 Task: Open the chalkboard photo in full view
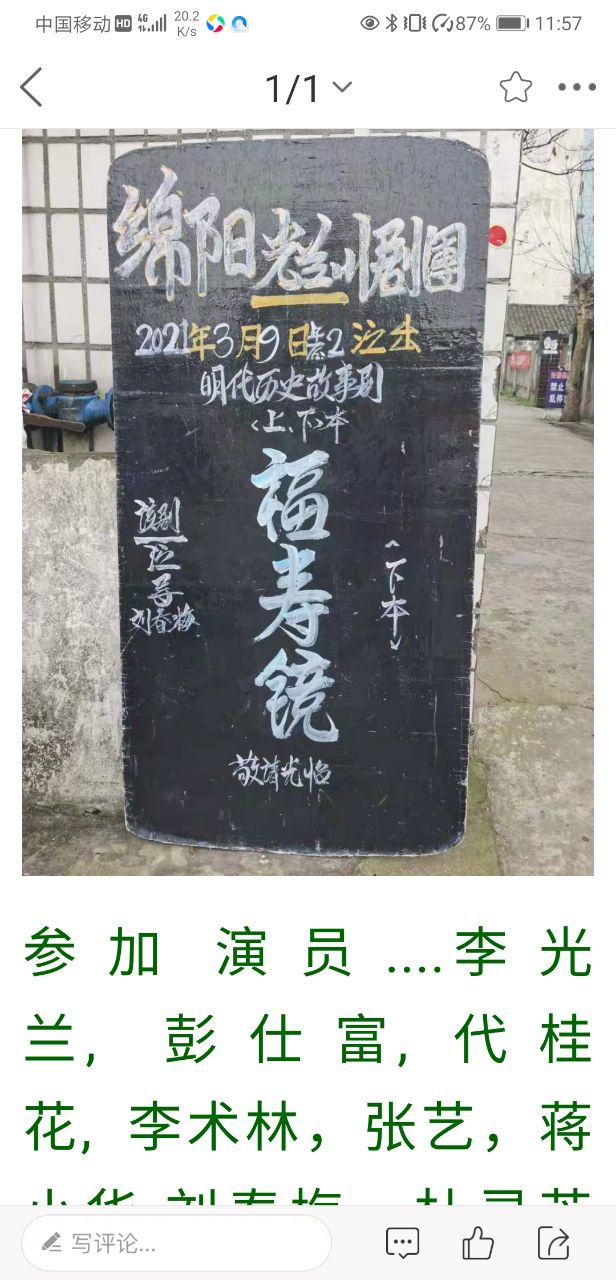click(x=308, y=500)
